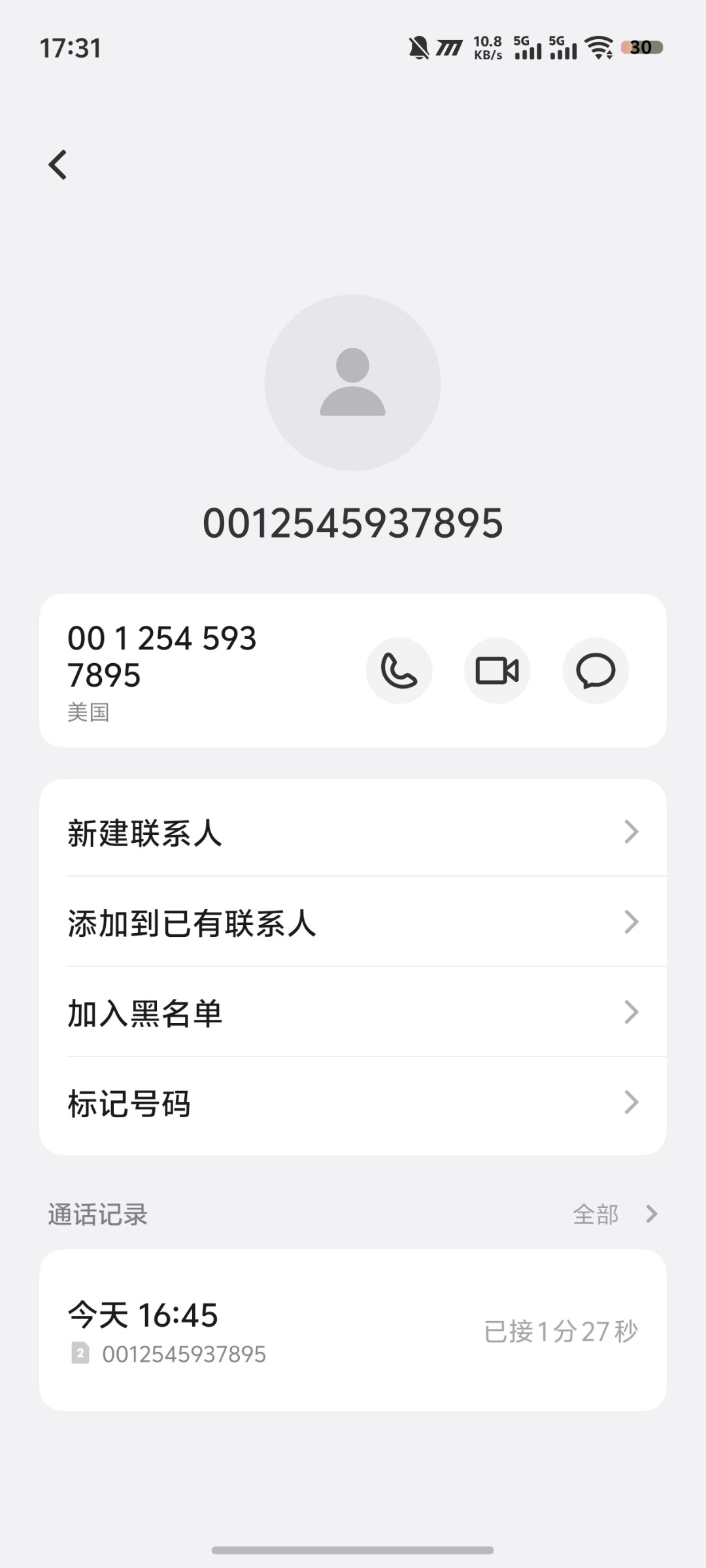
Task: Choose 标记号码 to tag this number
Action: 353,1102
